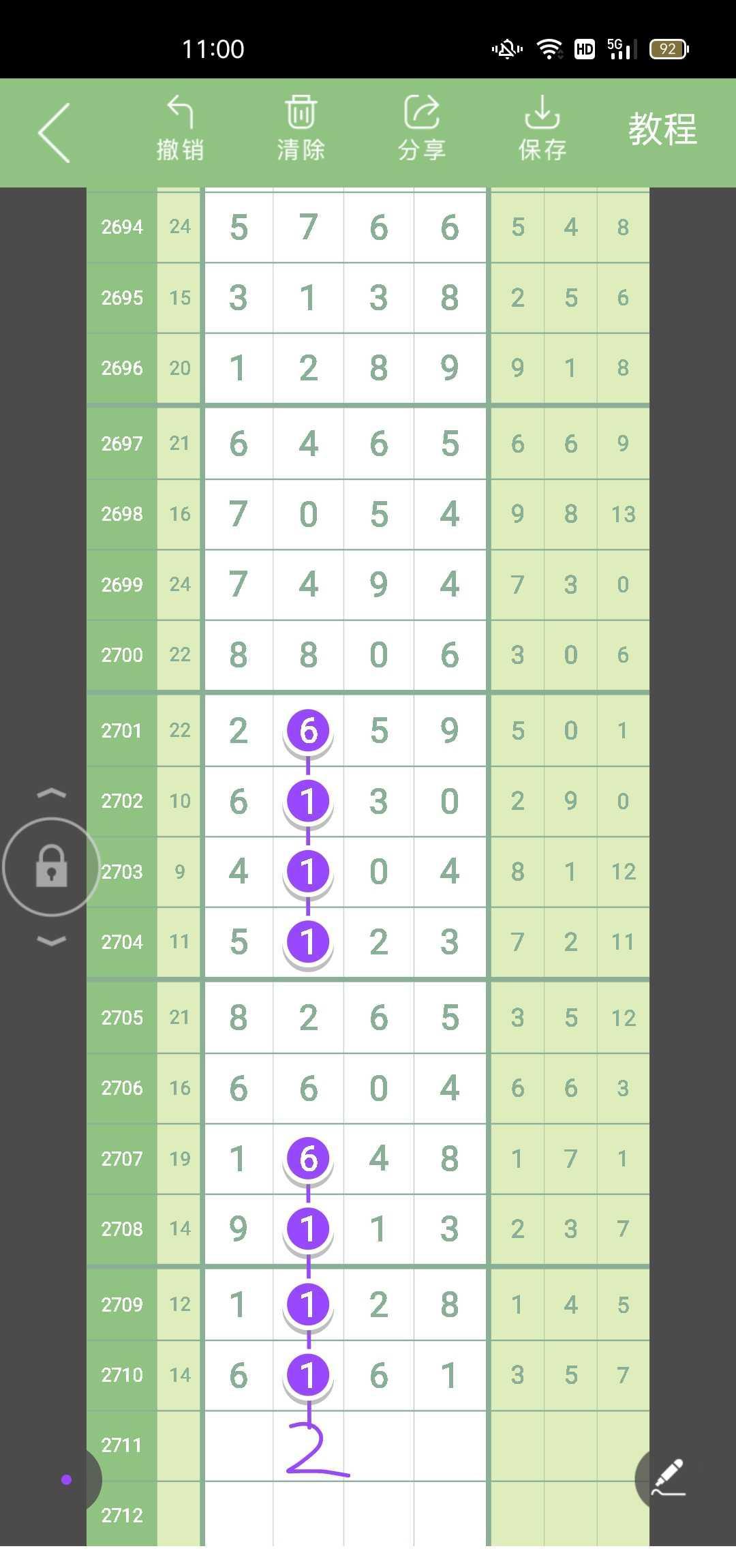Screen dimensions: 736x1568
Task: Open the purple dot color picker
Action: pos(67,1479)
